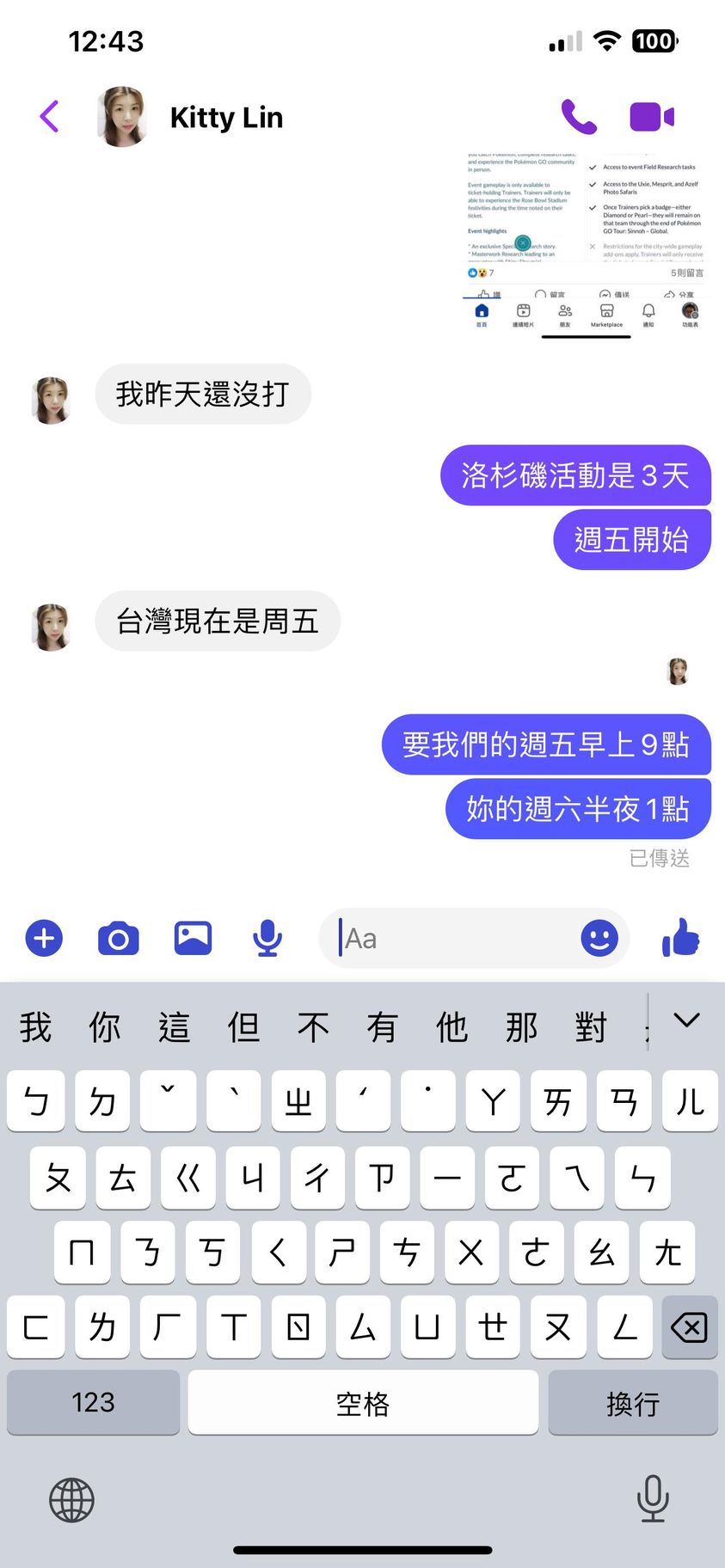725x1568 pixels.
Task: Start a video call with Kitty Lin
Action: (652, 117)
